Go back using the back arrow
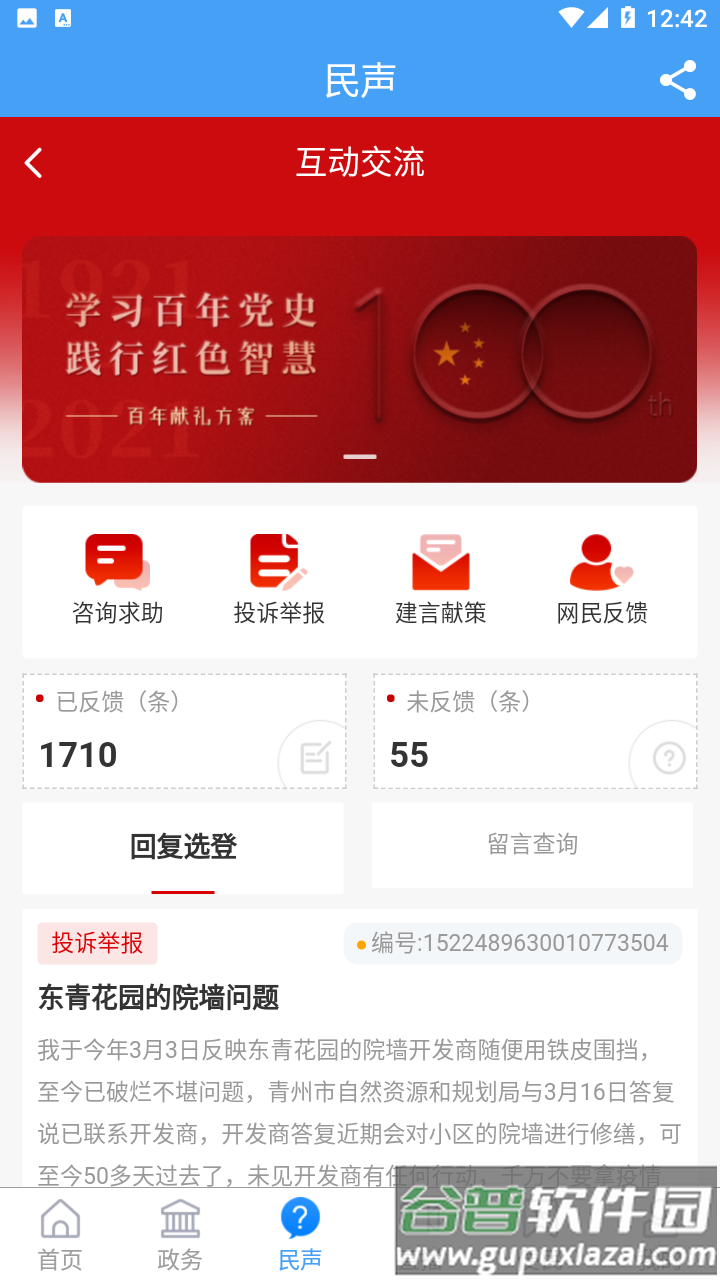Screen dimensions: 720x1280 click(x=34, y=163)
